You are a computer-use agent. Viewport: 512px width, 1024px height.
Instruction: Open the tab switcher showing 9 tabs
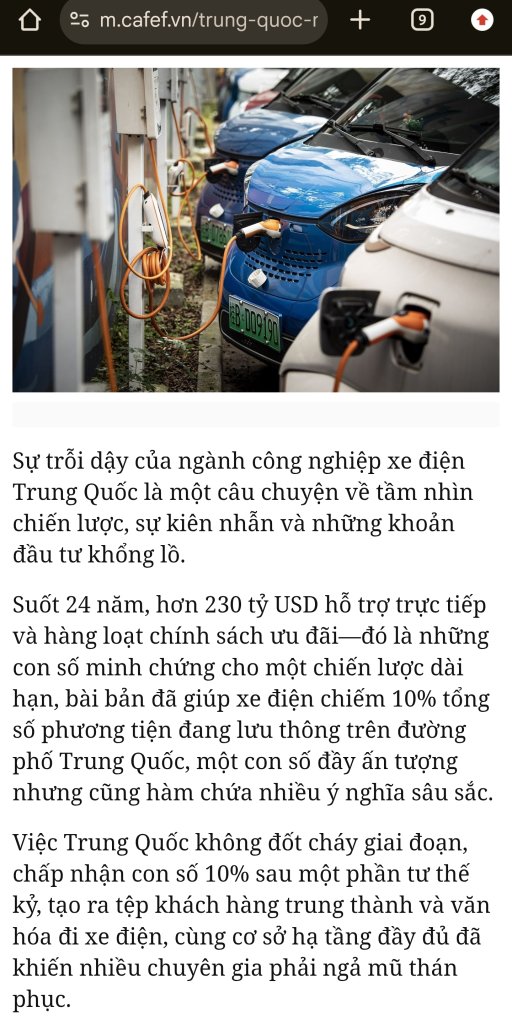[x=422, y=21]
